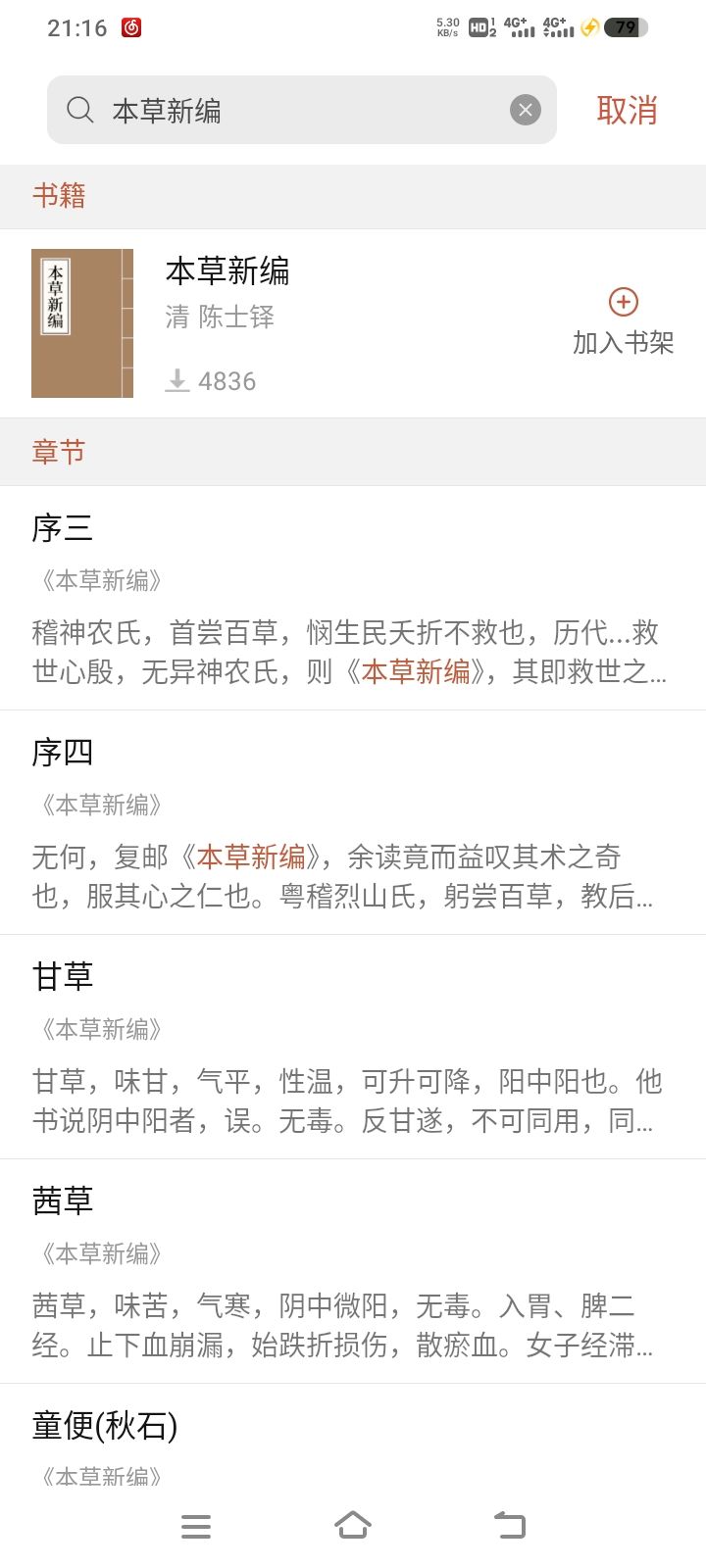Open the 本草新编 book result
706x1568 pixels.
click(294, 323)
